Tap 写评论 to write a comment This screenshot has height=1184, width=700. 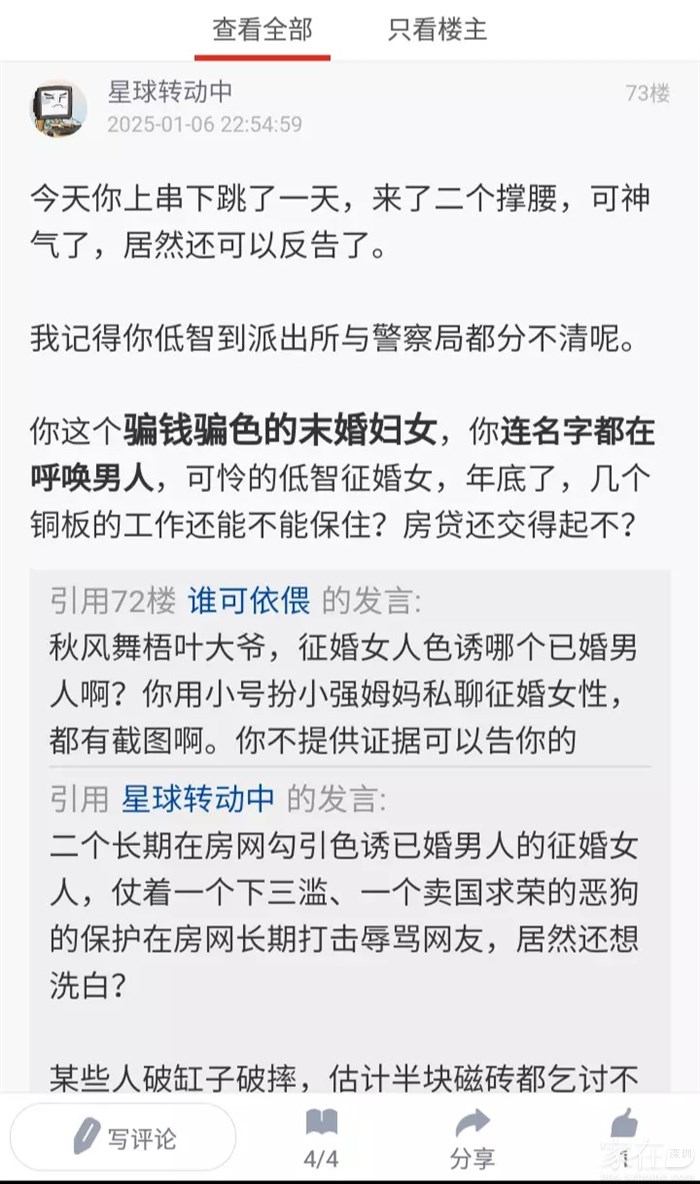pos(124,1138)
